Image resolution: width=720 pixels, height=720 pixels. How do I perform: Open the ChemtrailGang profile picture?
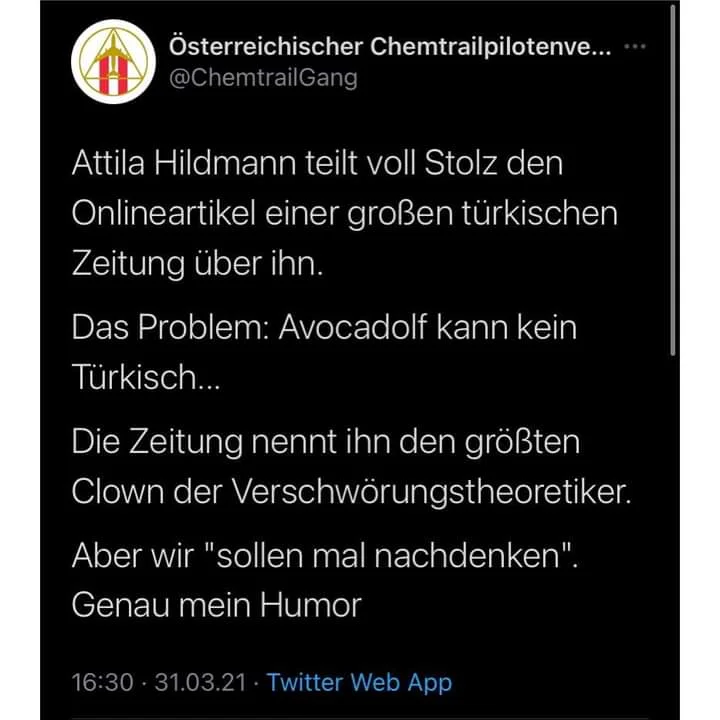coord(114,62)
